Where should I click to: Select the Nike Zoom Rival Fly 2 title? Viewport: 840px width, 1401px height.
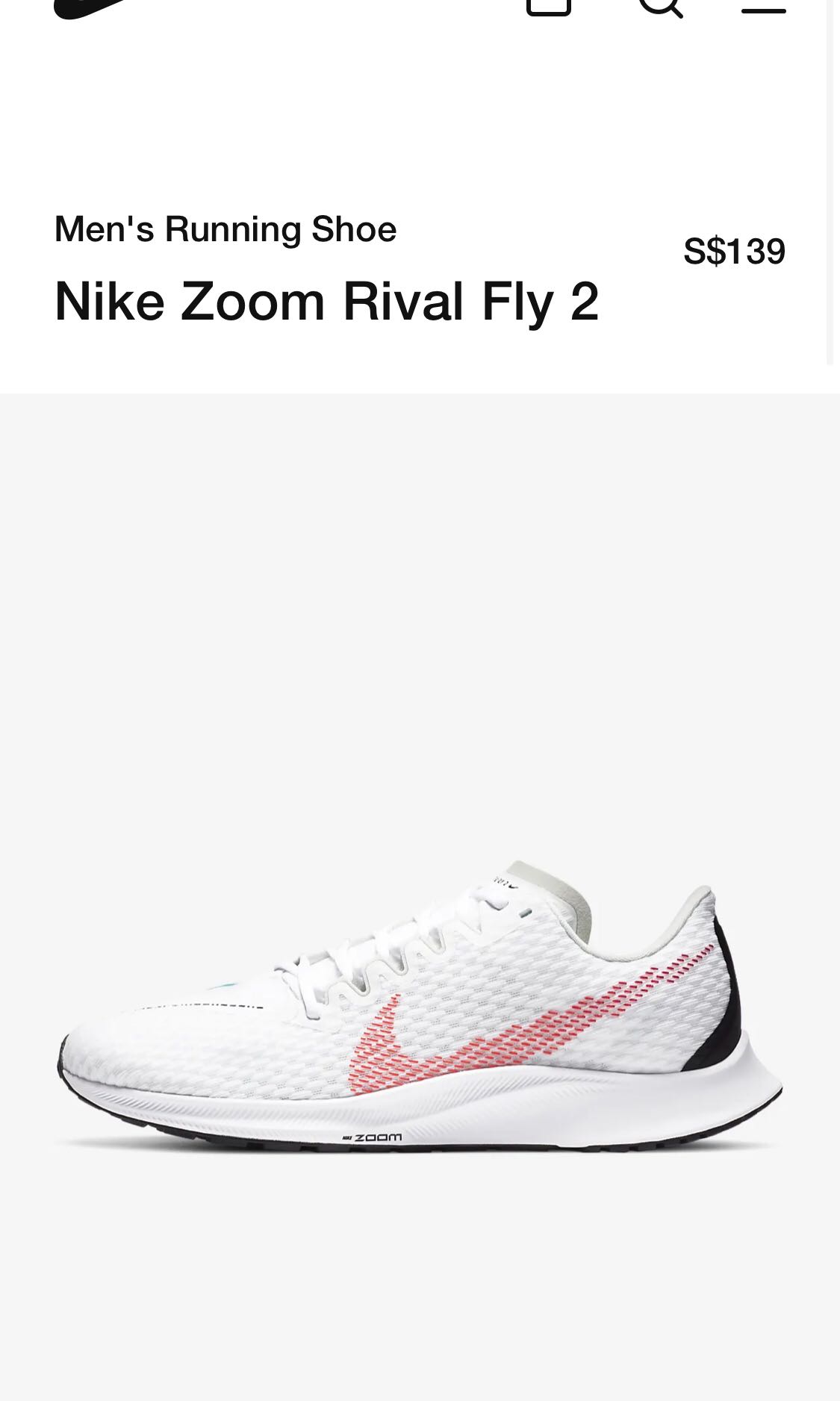click(326, 302)
